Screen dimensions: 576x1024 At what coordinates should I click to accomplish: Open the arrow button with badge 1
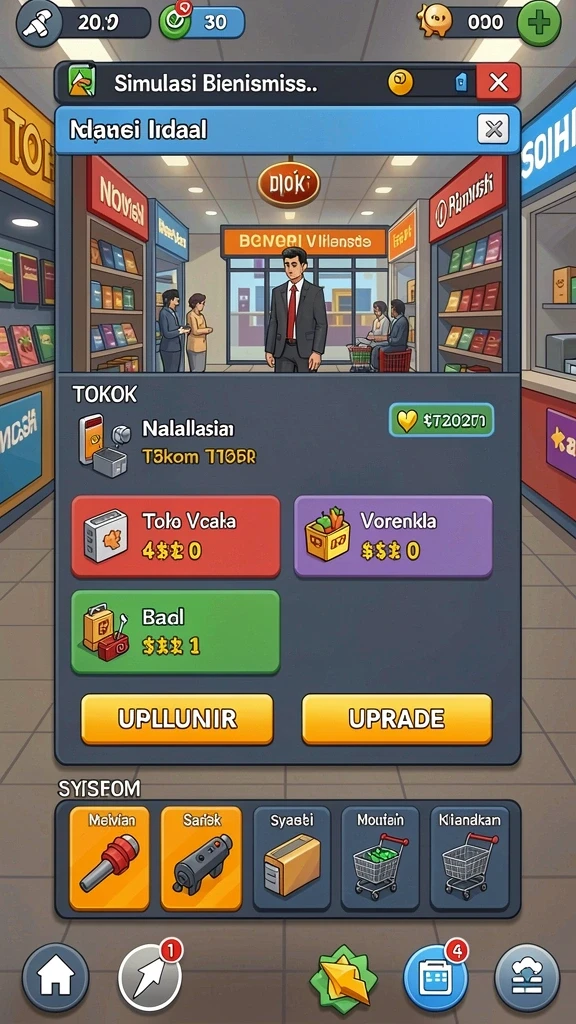150,978
